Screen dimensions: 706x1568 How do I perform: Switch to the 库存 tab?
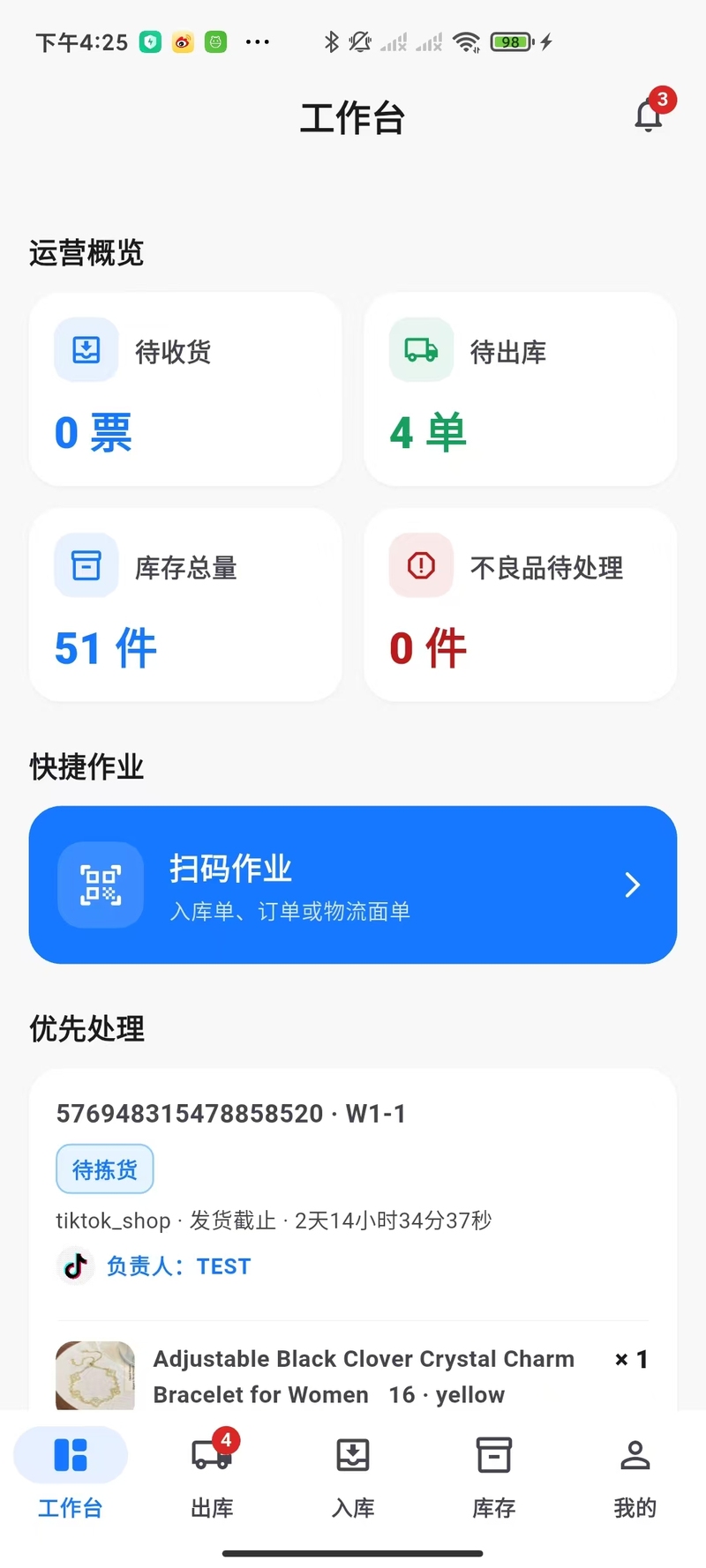(x=494, y=1472)
